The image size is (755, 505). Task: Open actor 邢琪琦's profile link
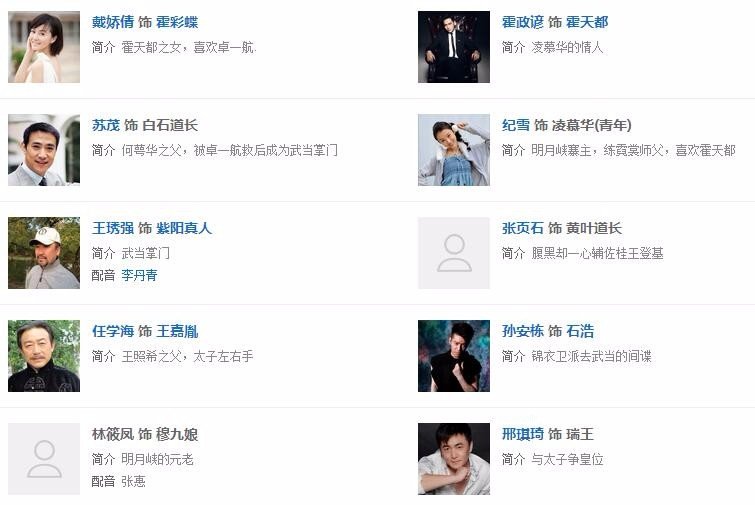(x=523, y=434)
